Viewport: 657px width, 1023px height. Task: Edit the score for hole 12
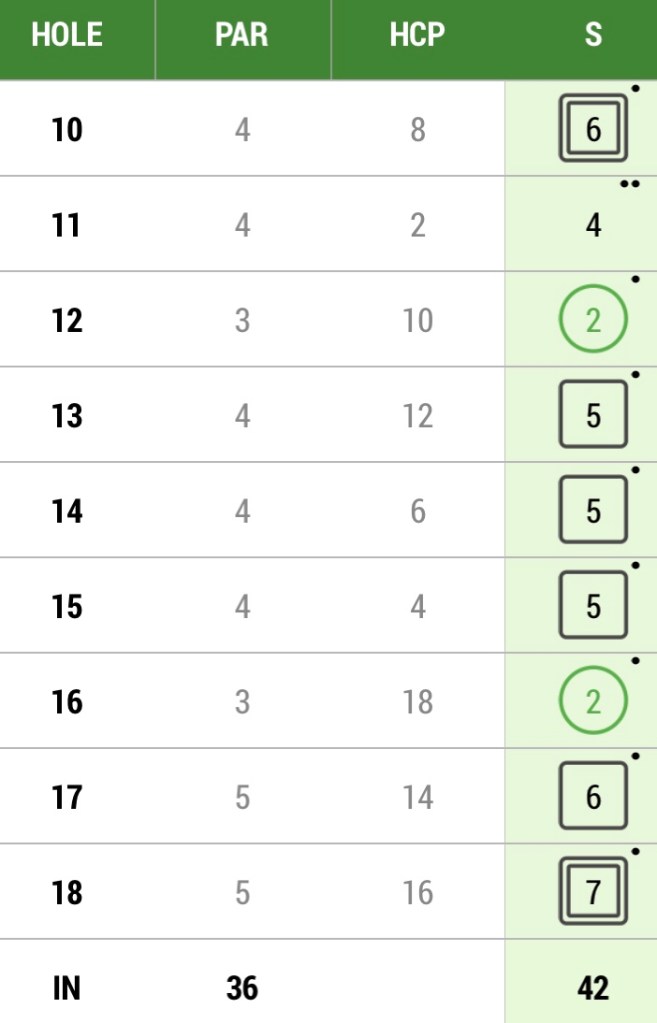(593, 320)
